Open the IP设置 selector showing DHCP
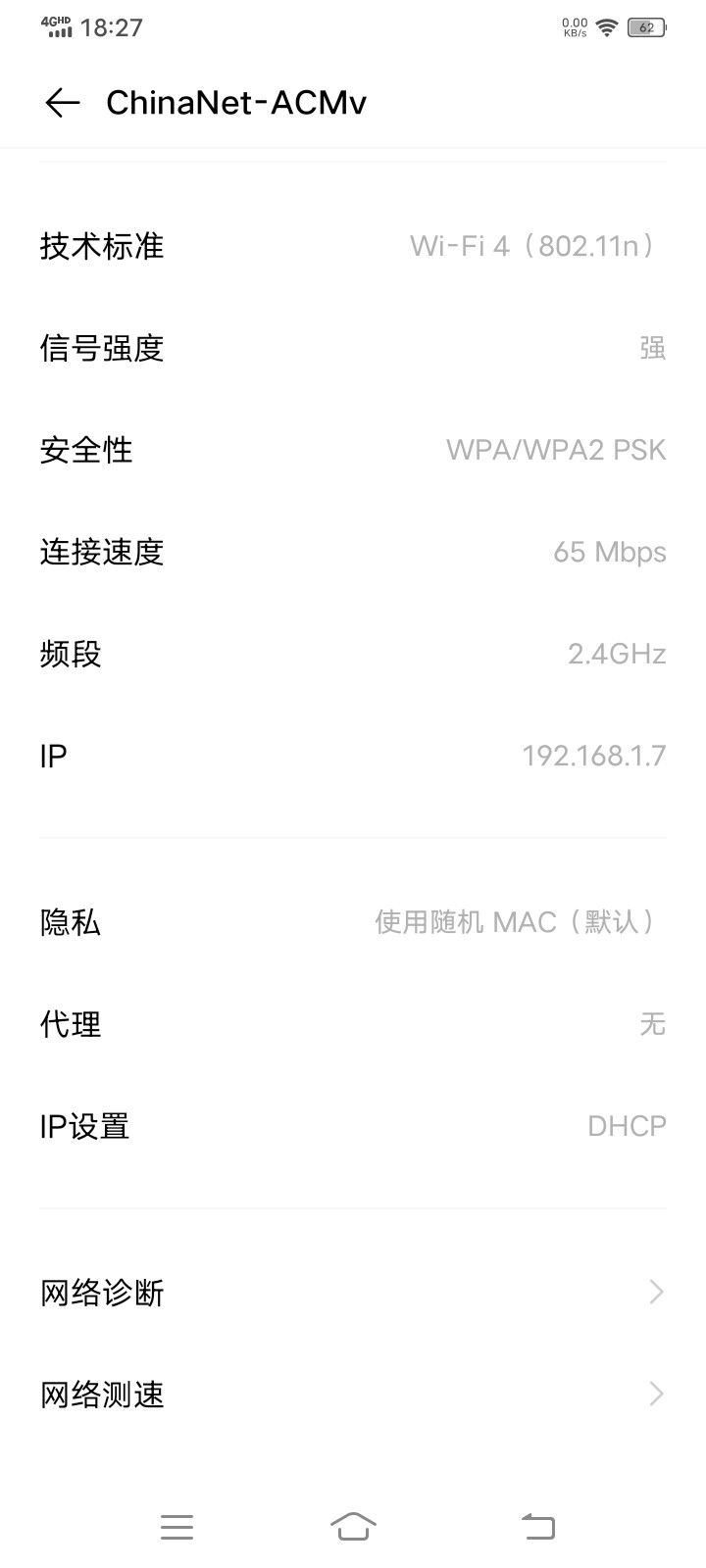Viewport: 706px width, 1568px height. coord(353,1125)
